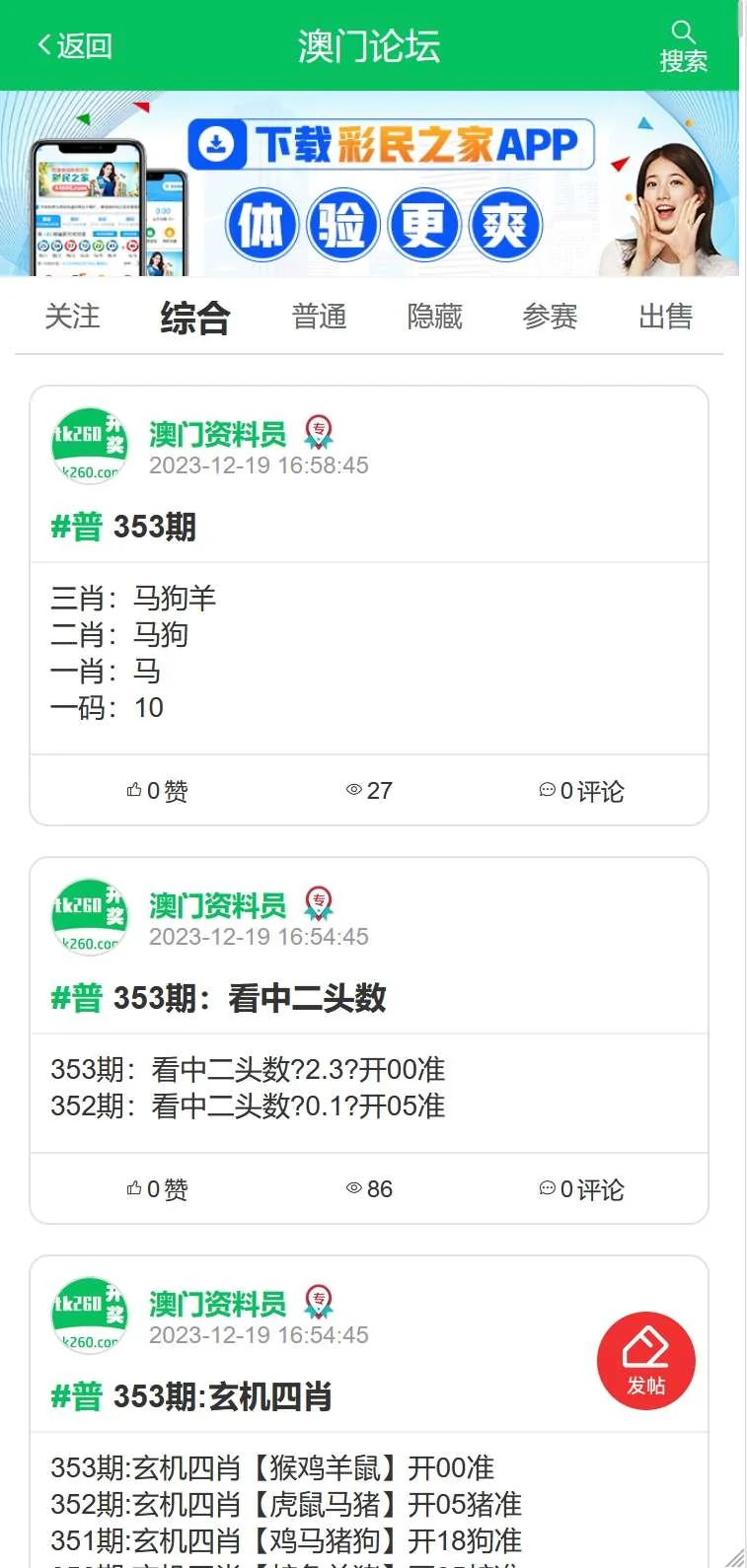Open the post 353期:玄机四肖
Screen dimensions: 747x1568
coord(222,1396)
